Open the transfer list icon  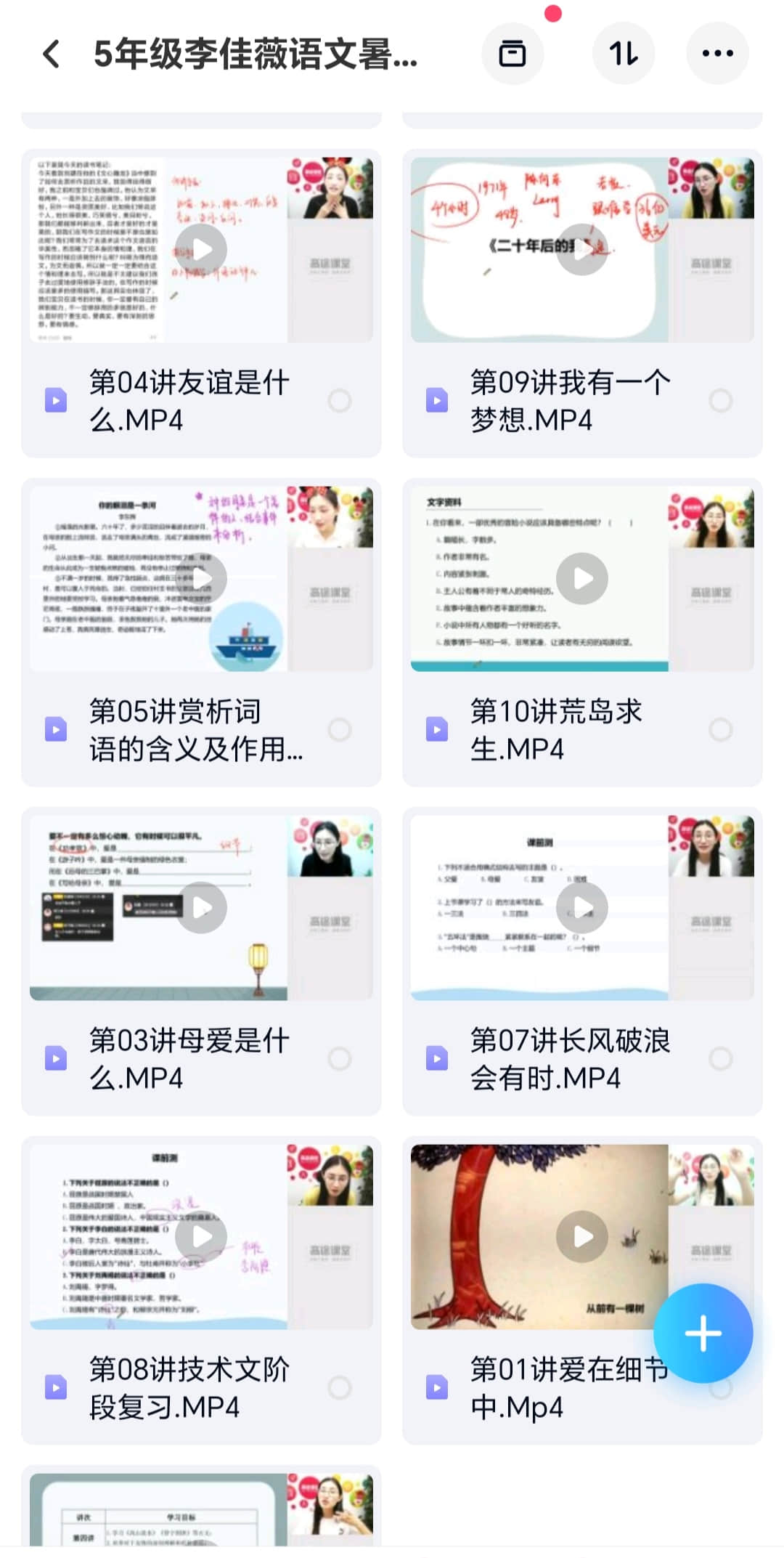click(x=513, y=54)
